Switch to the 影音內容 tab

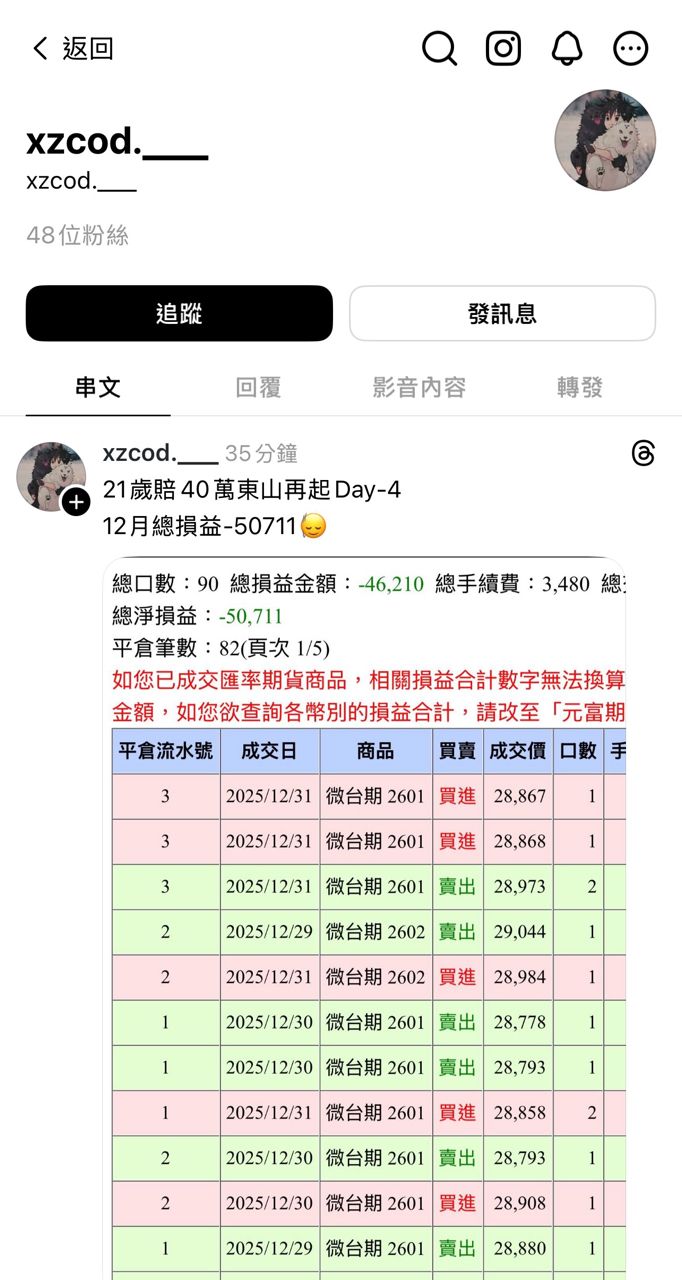coord(419,388)
